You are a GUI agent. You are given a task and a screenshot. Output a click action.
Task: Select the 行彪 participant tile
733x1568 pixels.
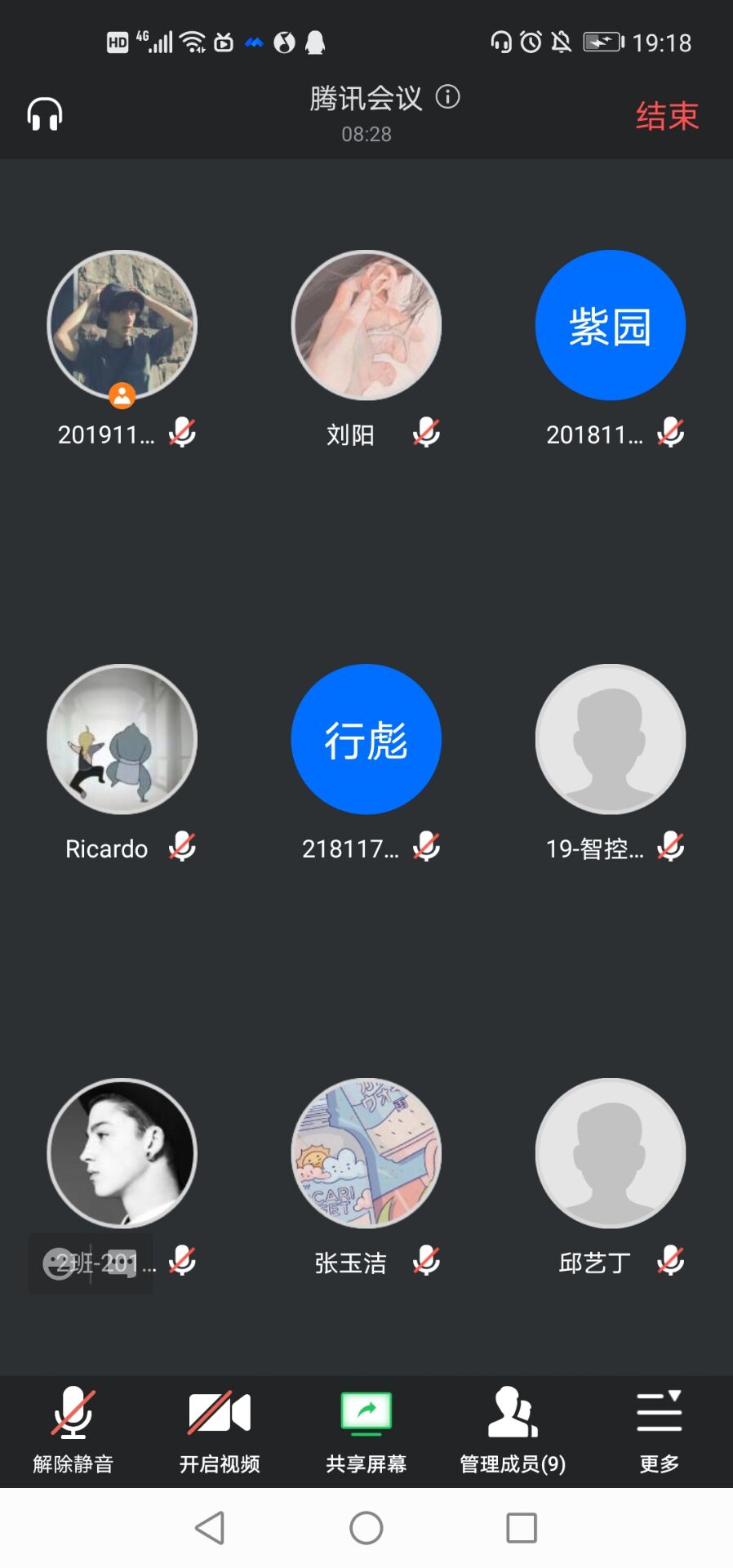(366, 740)
